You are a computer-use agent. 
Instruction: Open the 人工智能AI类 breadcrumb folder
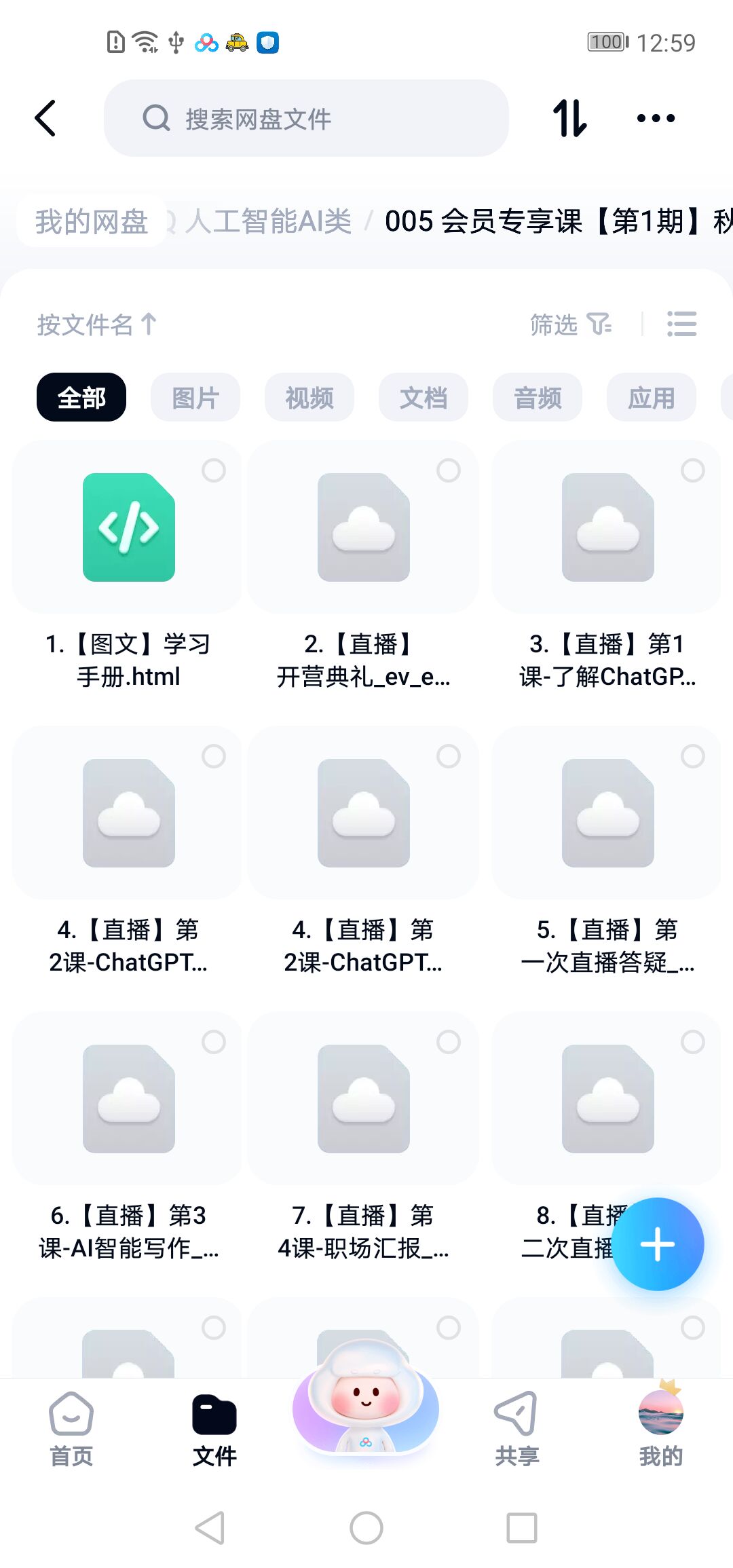269,221
